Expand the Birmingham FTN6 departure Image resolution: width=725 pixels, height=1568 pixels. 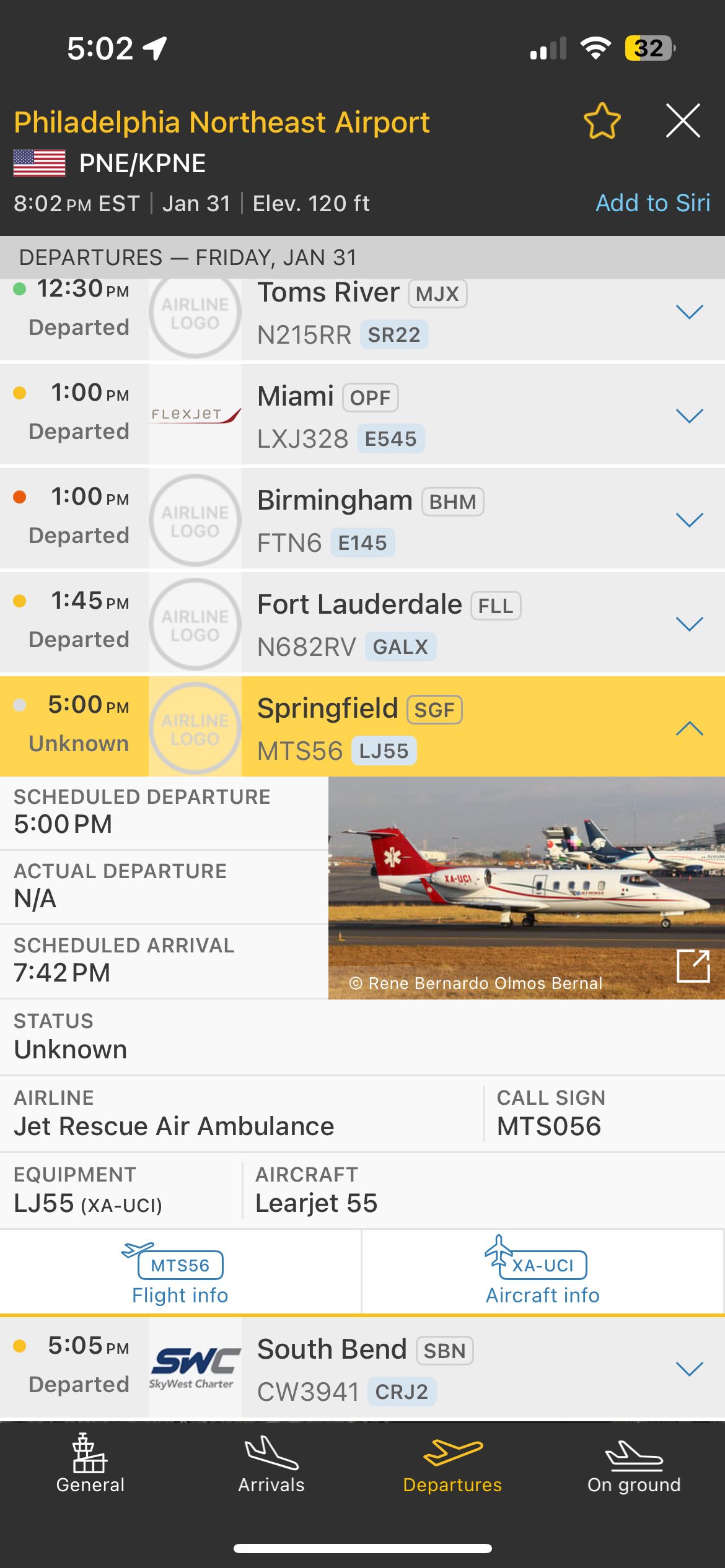coord(689,520)
